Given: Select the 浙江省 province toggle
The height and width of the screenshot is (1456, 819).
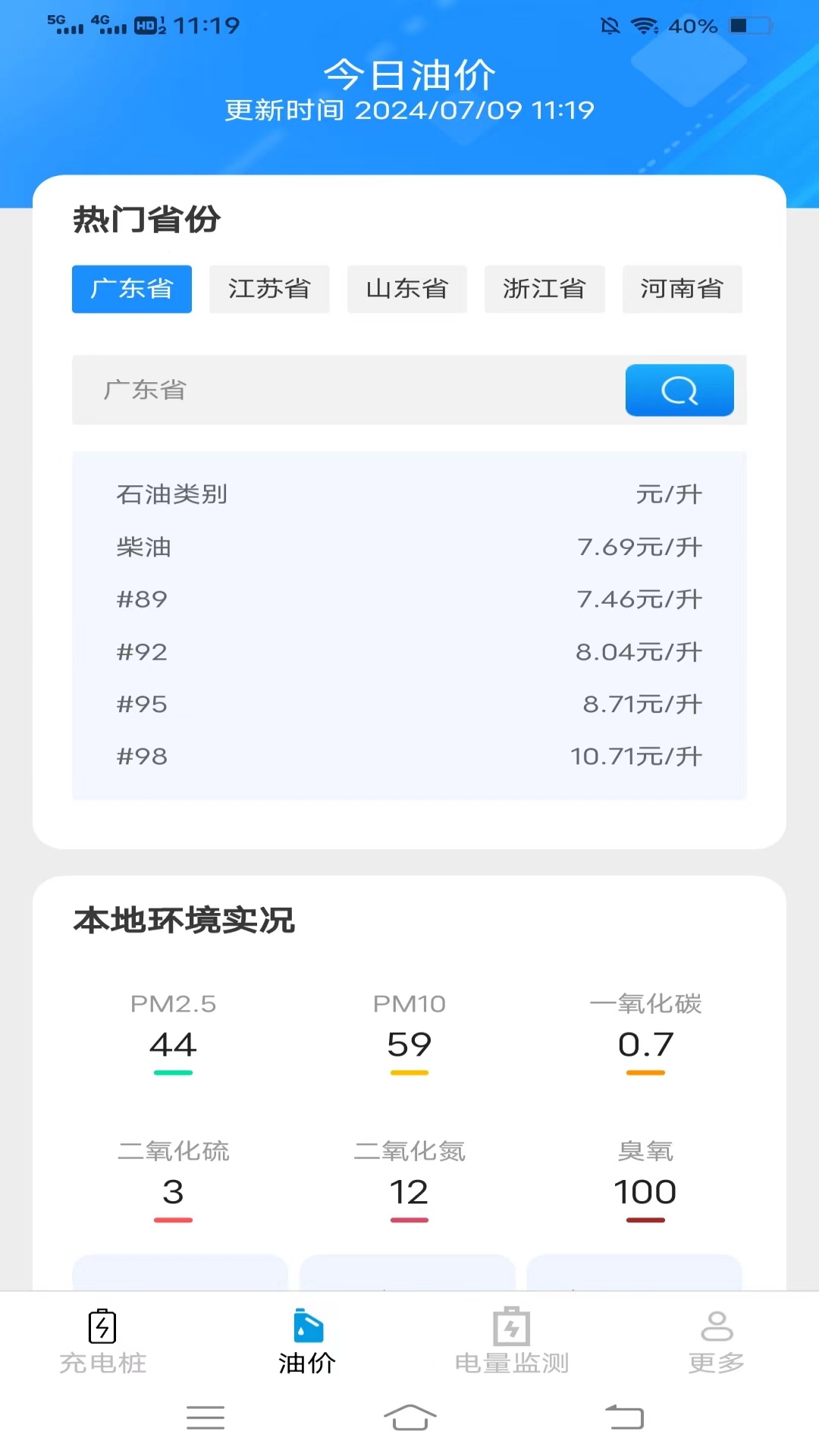Looking at the screenshot, I should 544,289.
